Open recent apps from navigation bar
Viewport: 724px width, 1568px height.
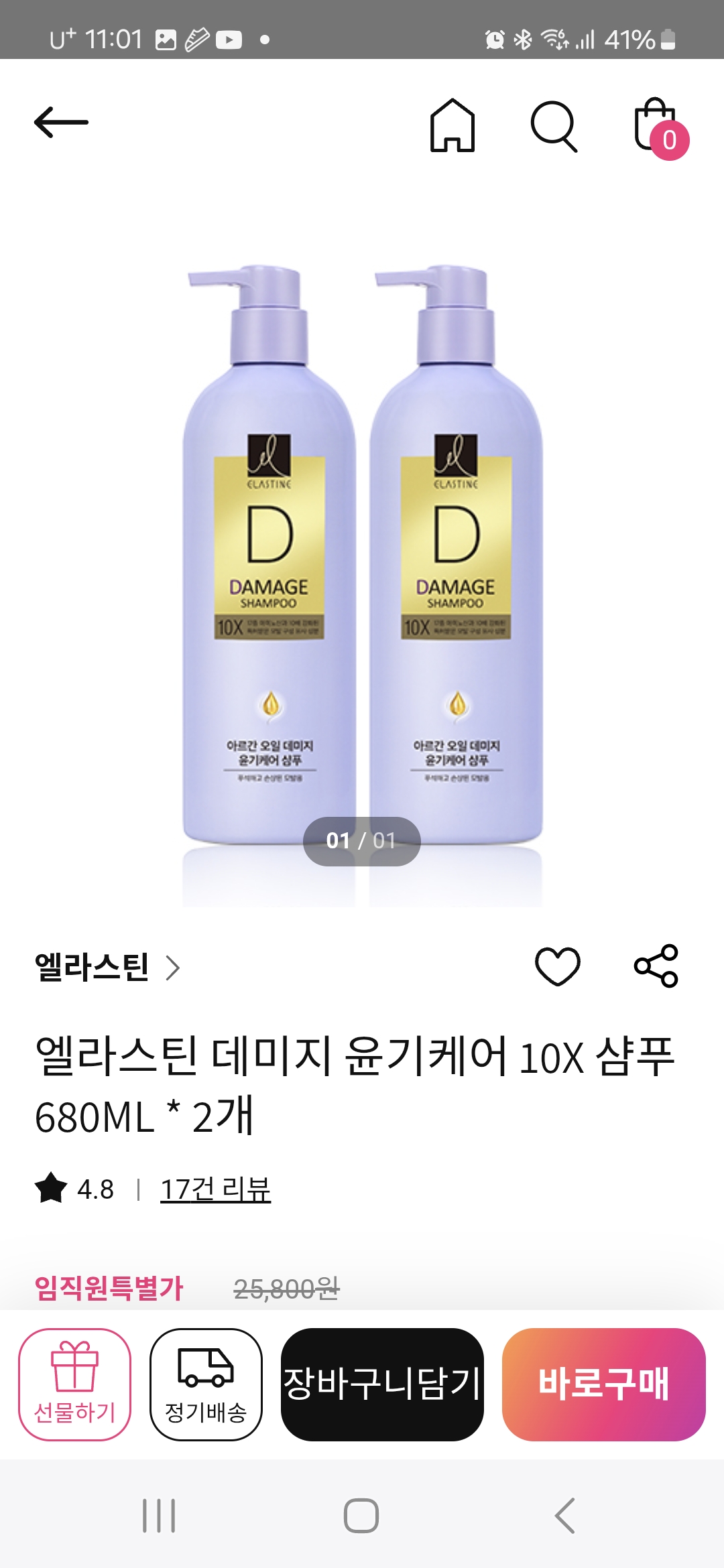click(x=159, y=1516)
